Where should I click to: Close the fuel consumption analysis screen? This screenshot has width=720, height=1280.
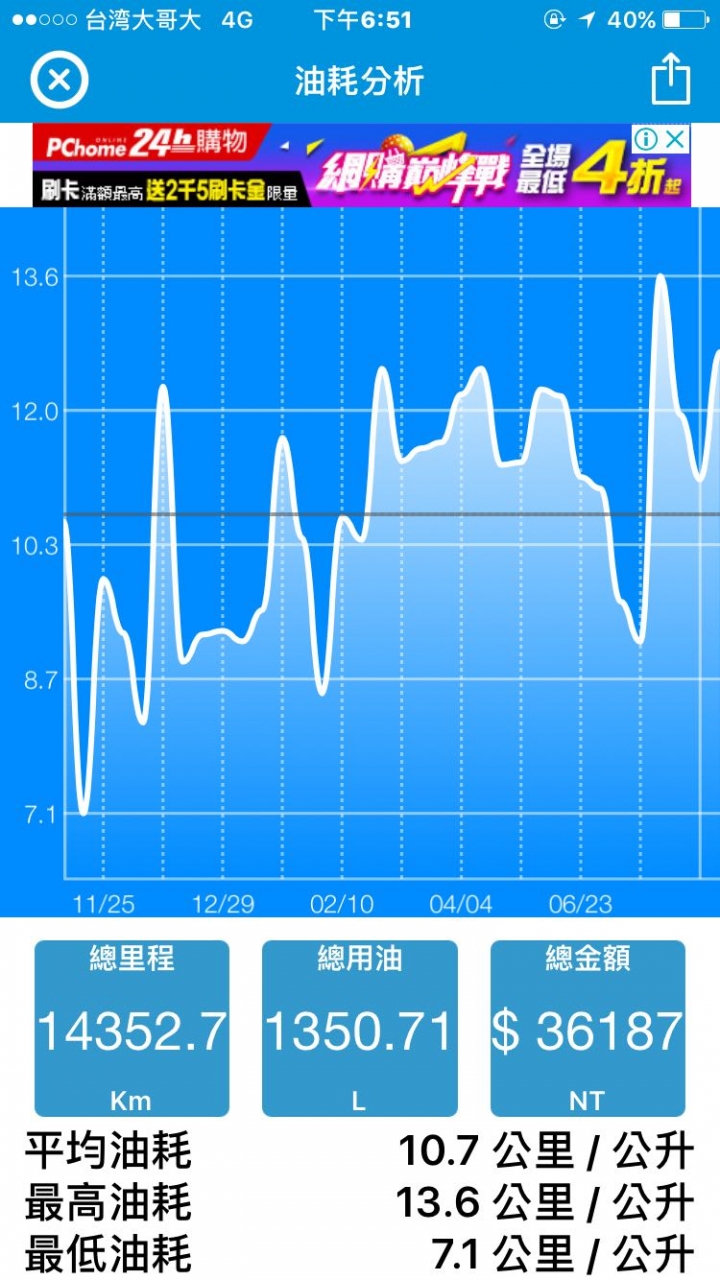click(59, 79)
